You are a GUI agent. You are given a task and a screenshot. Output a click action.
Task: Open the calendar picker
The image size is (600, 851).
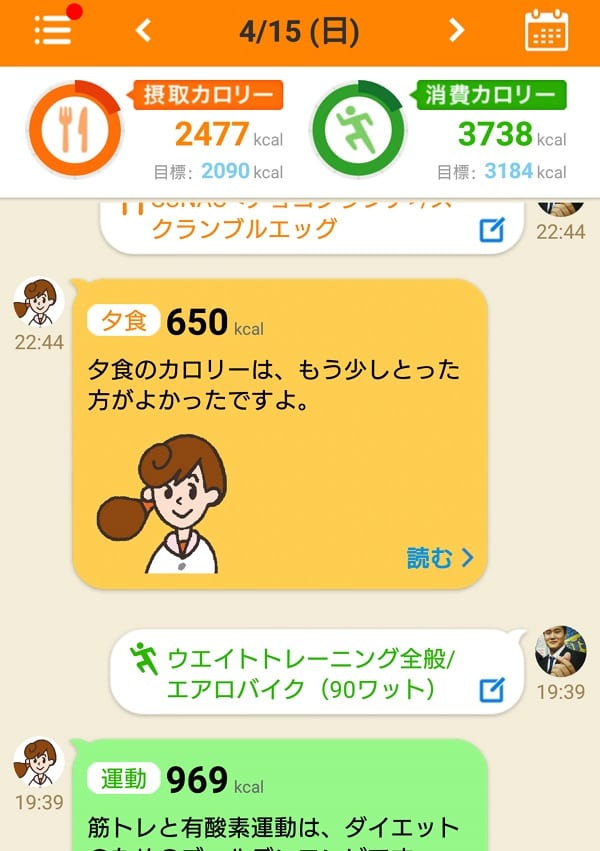(x=546, y=31)
